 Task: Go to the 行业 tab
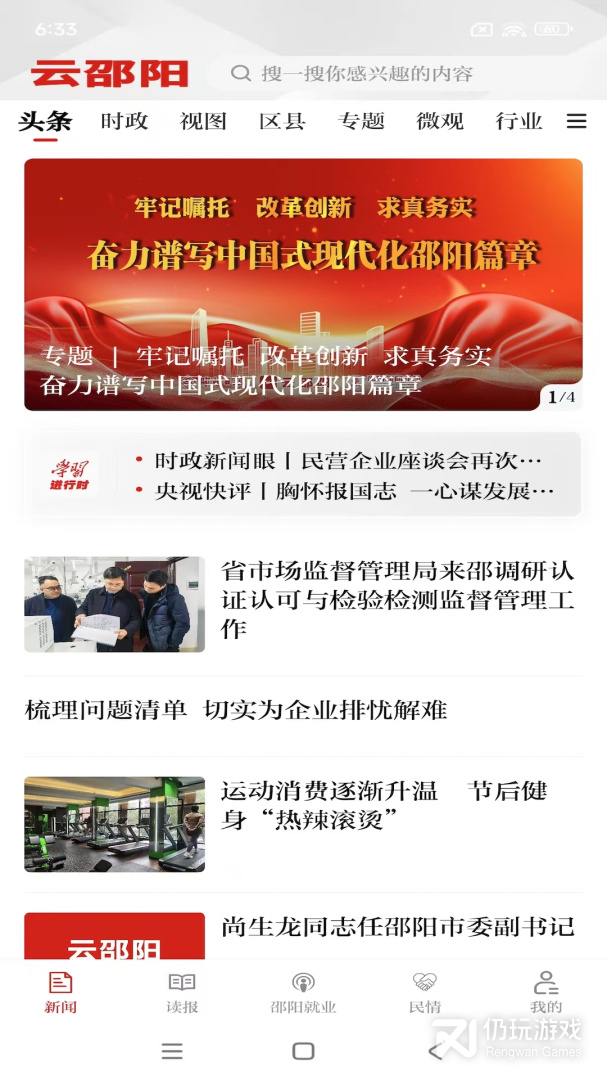[519, 122]
